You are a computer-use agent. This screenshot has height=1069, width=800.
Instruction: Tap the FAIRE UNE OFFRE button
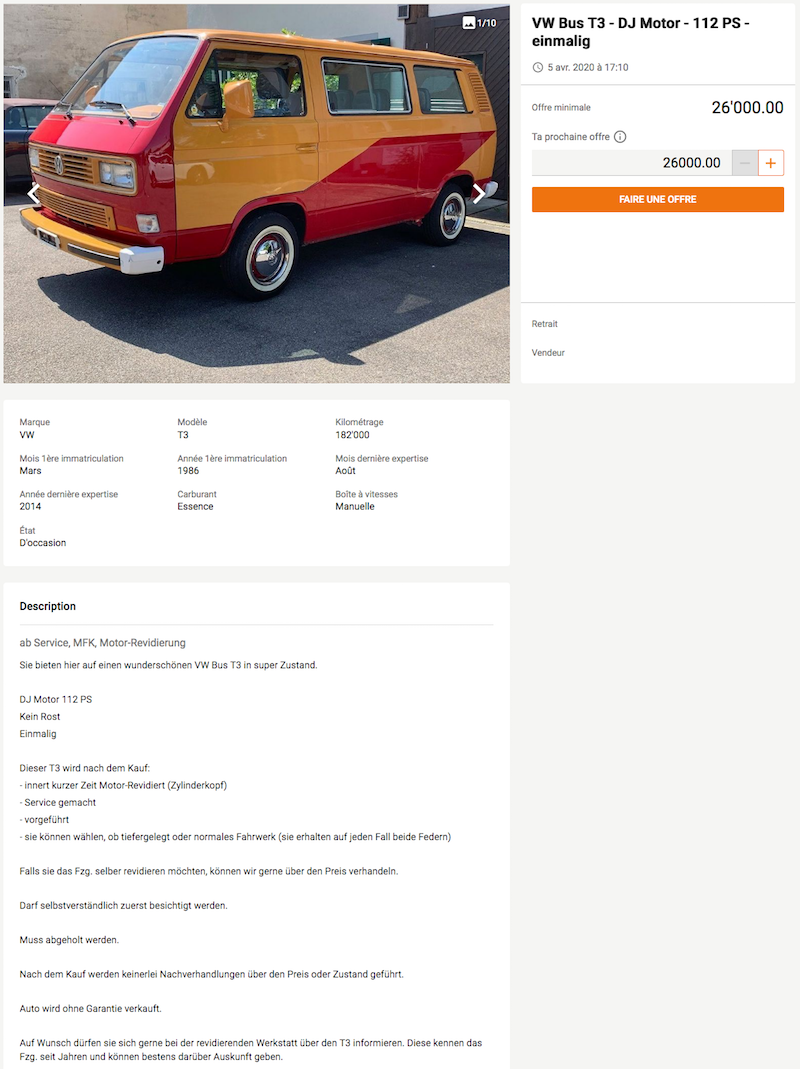(x=657, y=200)
